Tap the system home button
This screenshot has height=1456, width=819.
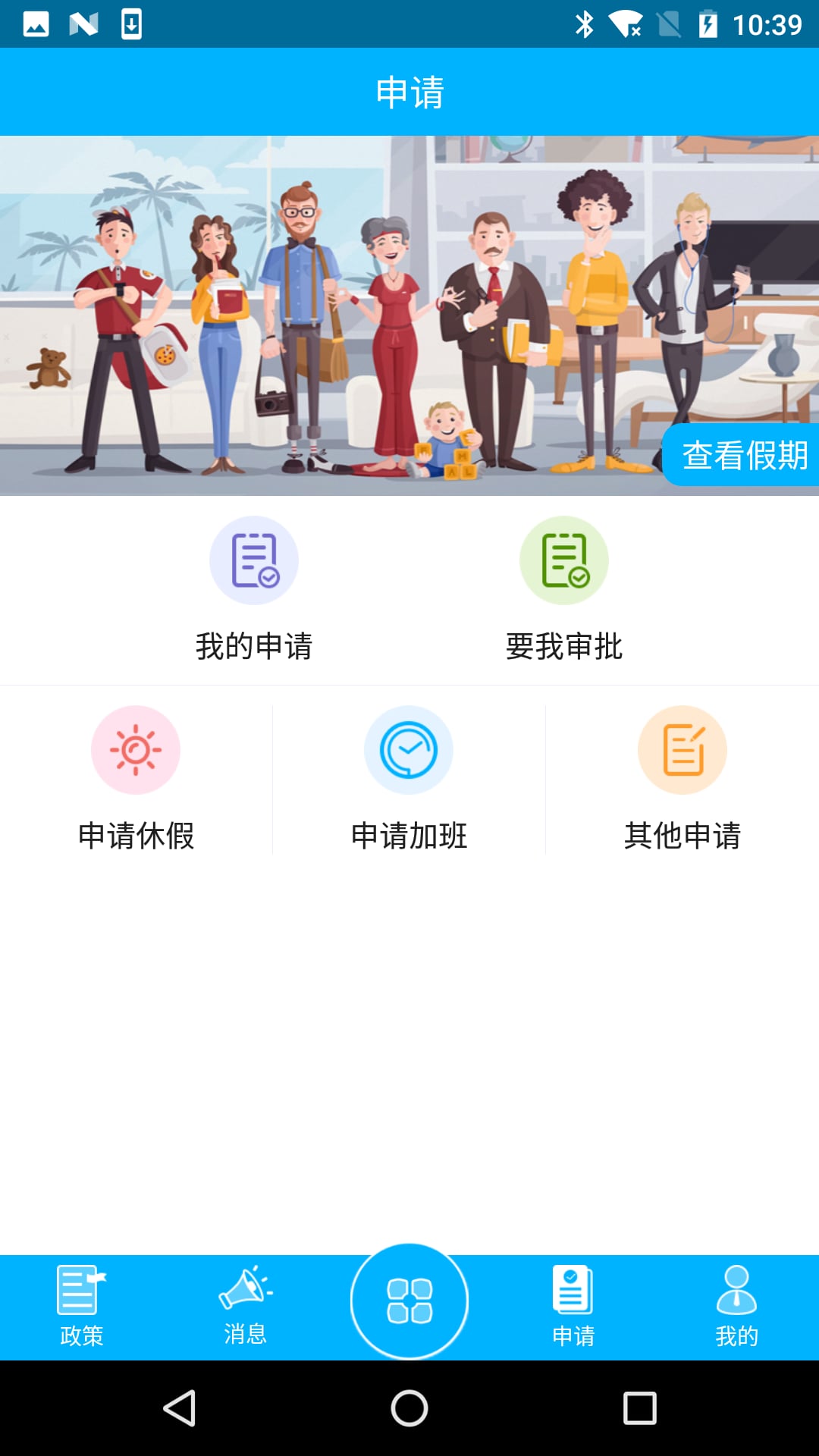(409, 1408)
